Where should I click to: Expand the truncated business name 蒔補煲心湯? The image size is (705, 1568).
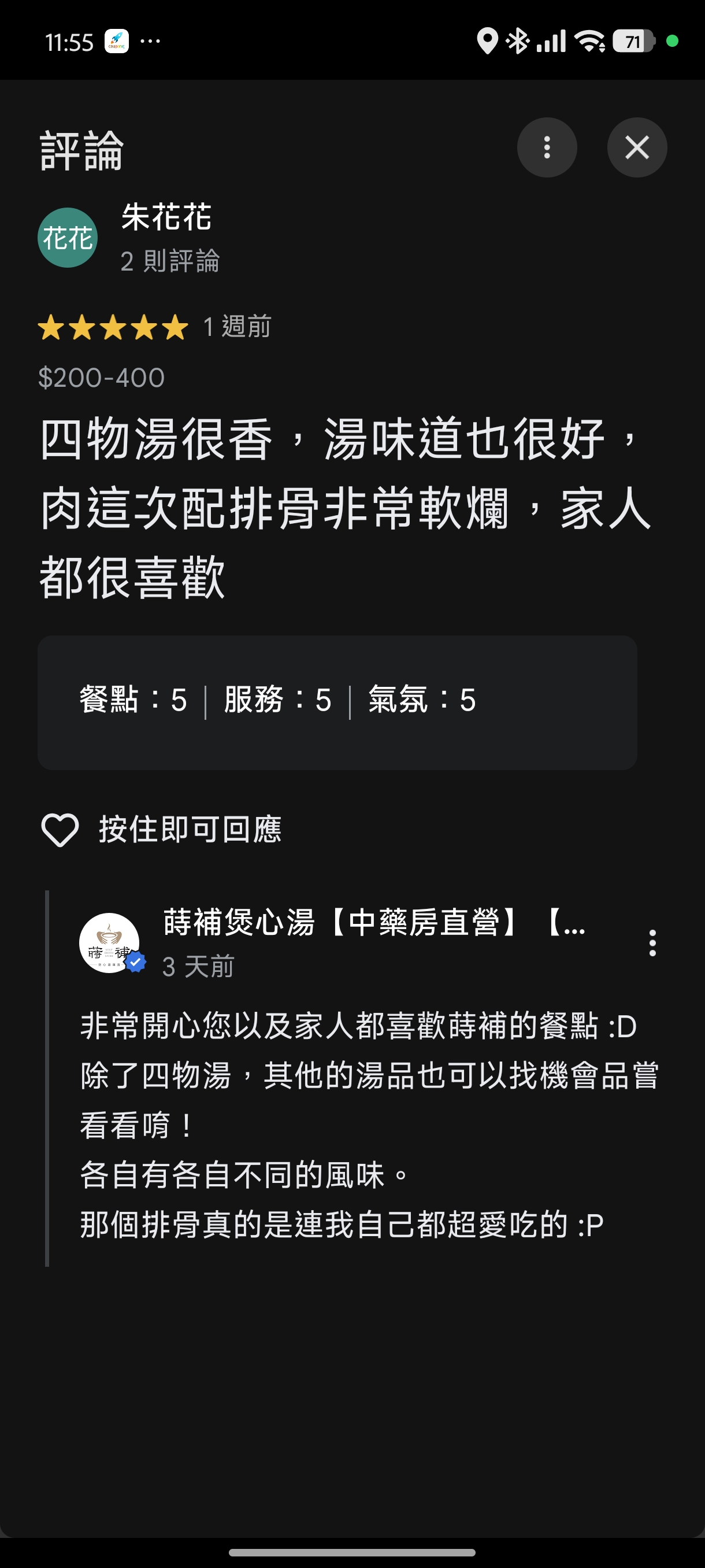coord(374,922)
